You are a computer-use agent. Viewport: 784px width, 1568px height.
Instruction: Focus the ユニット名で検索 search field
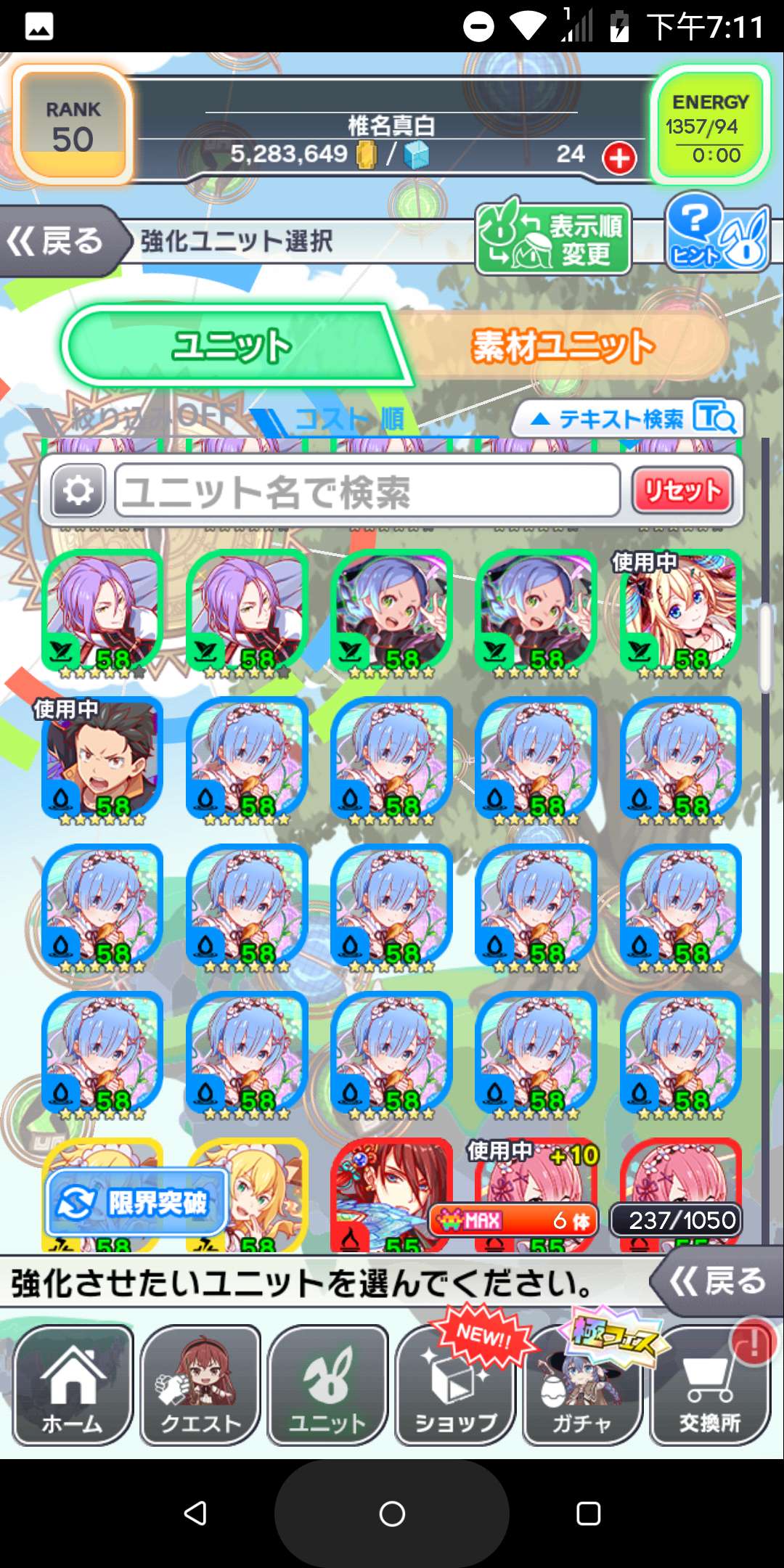(367, 491)
